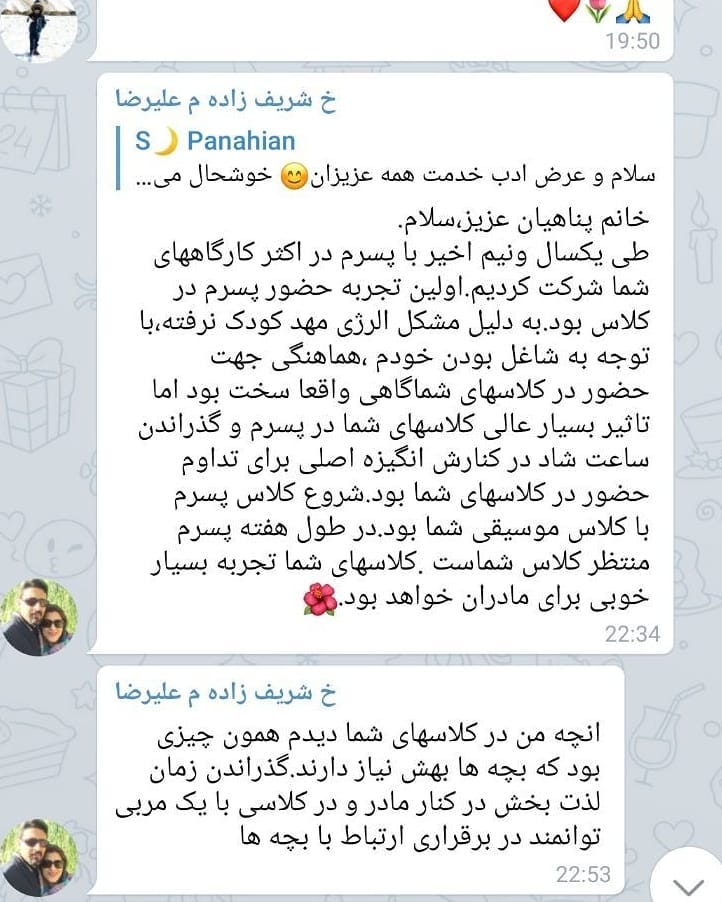Open the sender avatar beside the 22:34 message
Image resolution: width=722 pixels, height=902 pixels.
coord(40,618)
